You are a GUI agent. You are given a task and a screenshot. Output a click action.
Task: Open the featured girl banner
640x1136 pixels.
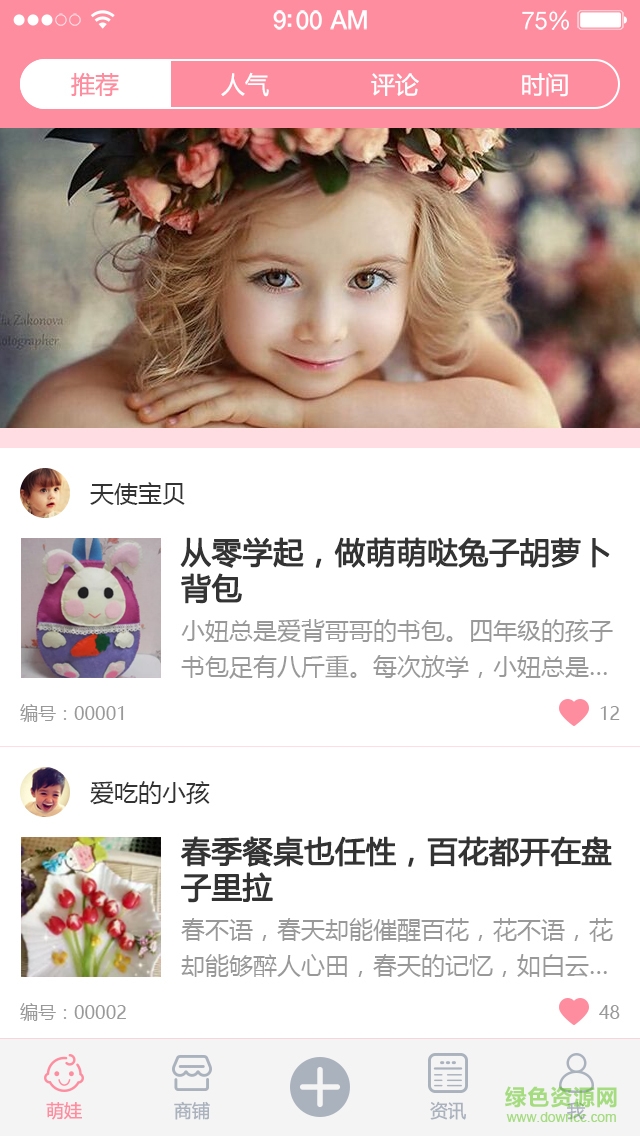pos(320,278)
